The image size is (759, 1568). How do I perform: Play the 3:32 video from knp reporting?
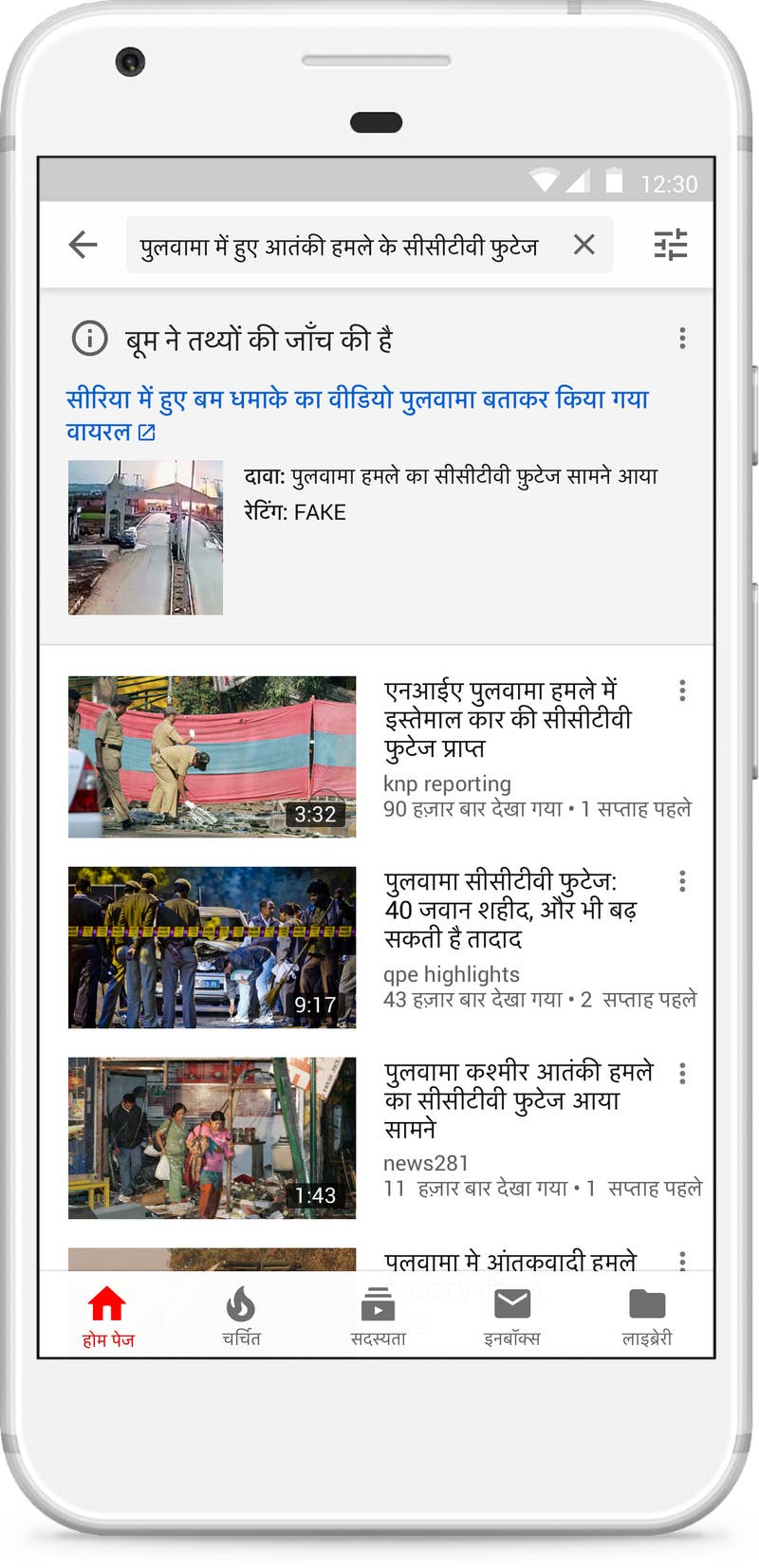tap(213, 757)
